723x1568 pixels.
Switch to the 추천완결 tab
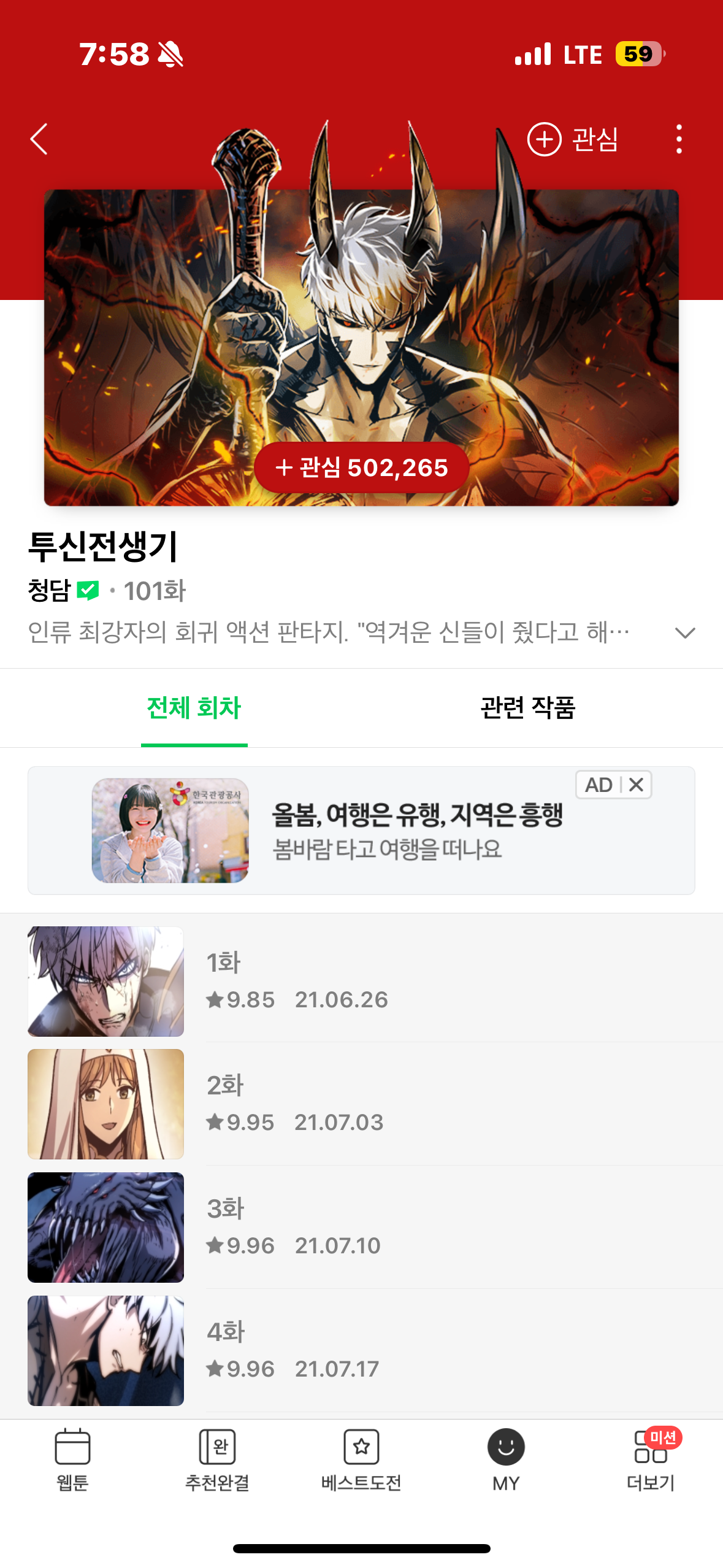click(217, 1460)
